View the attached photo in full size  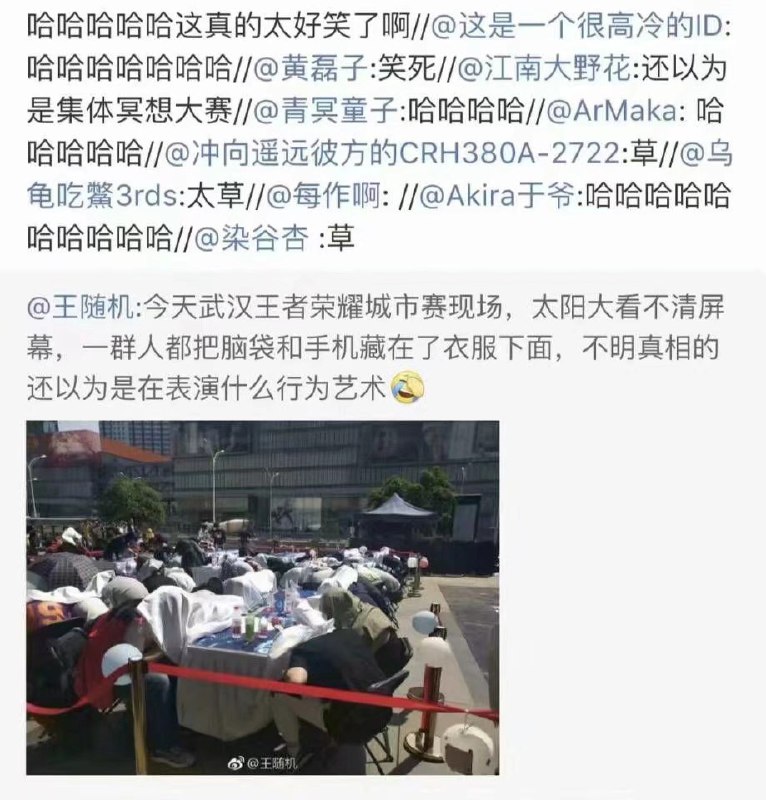coord(262,597)
